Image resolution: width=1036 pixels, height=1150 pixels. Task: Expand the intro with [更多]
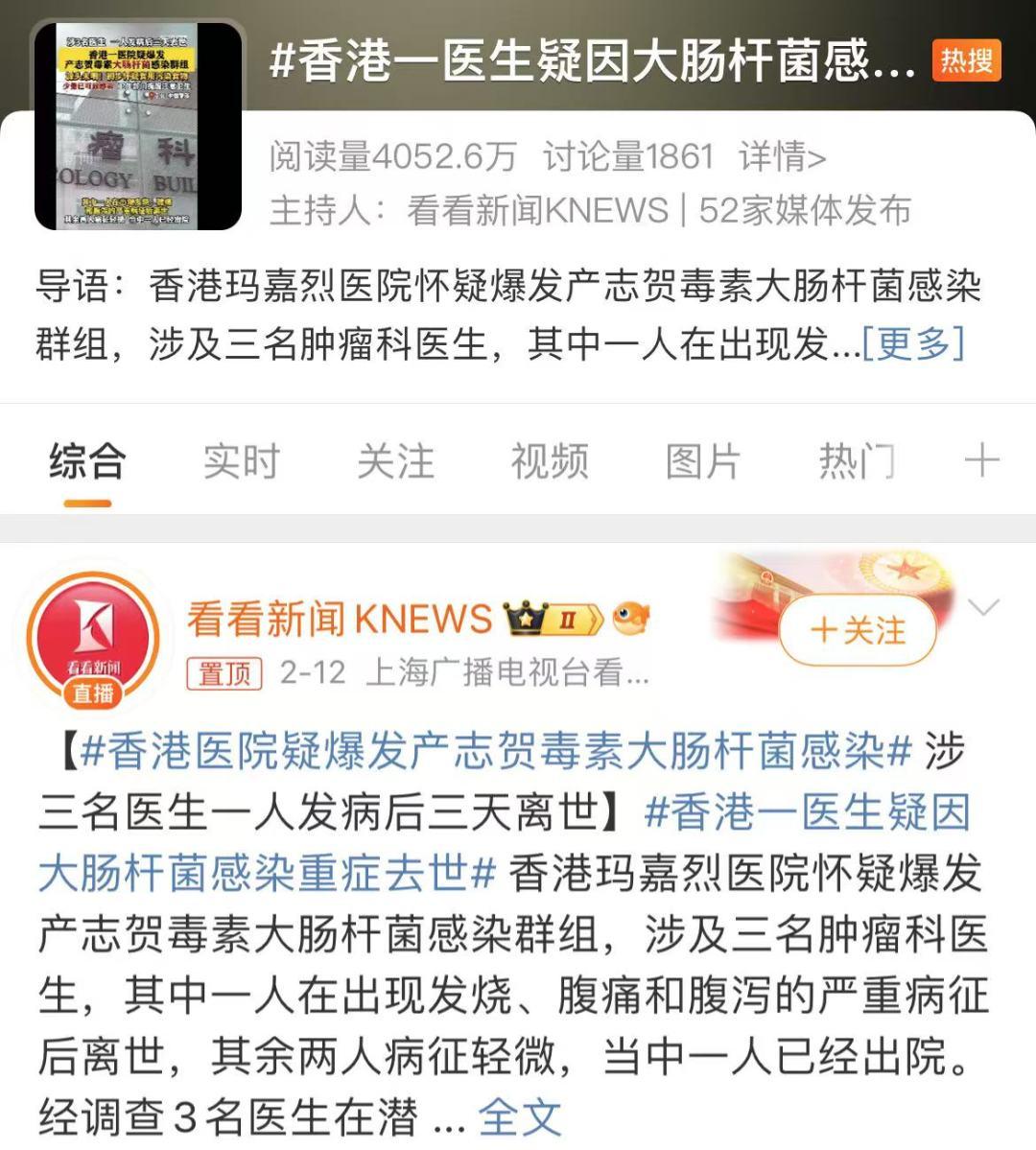tap(912, 343)
